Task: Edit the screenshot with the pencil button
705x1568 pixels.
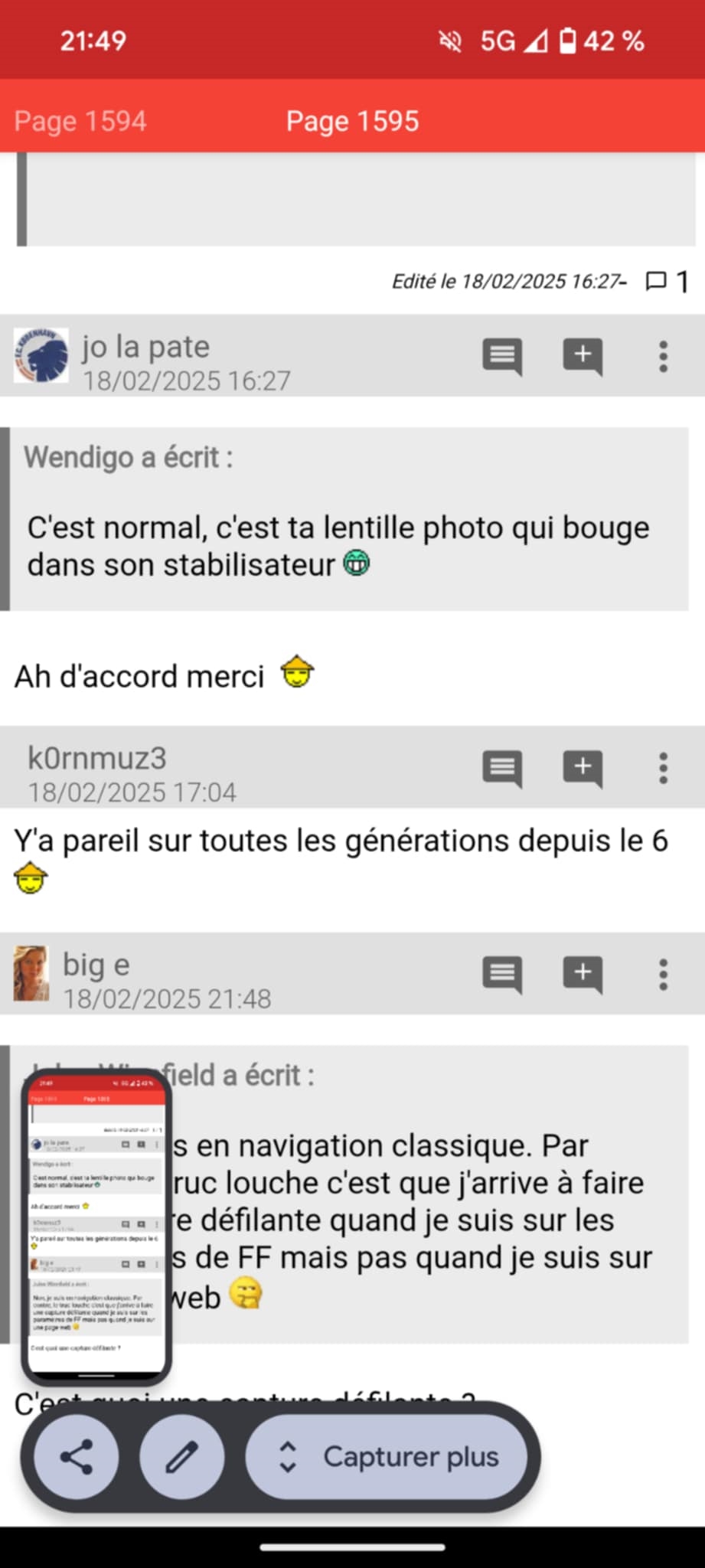Action: coord(182,1456)
